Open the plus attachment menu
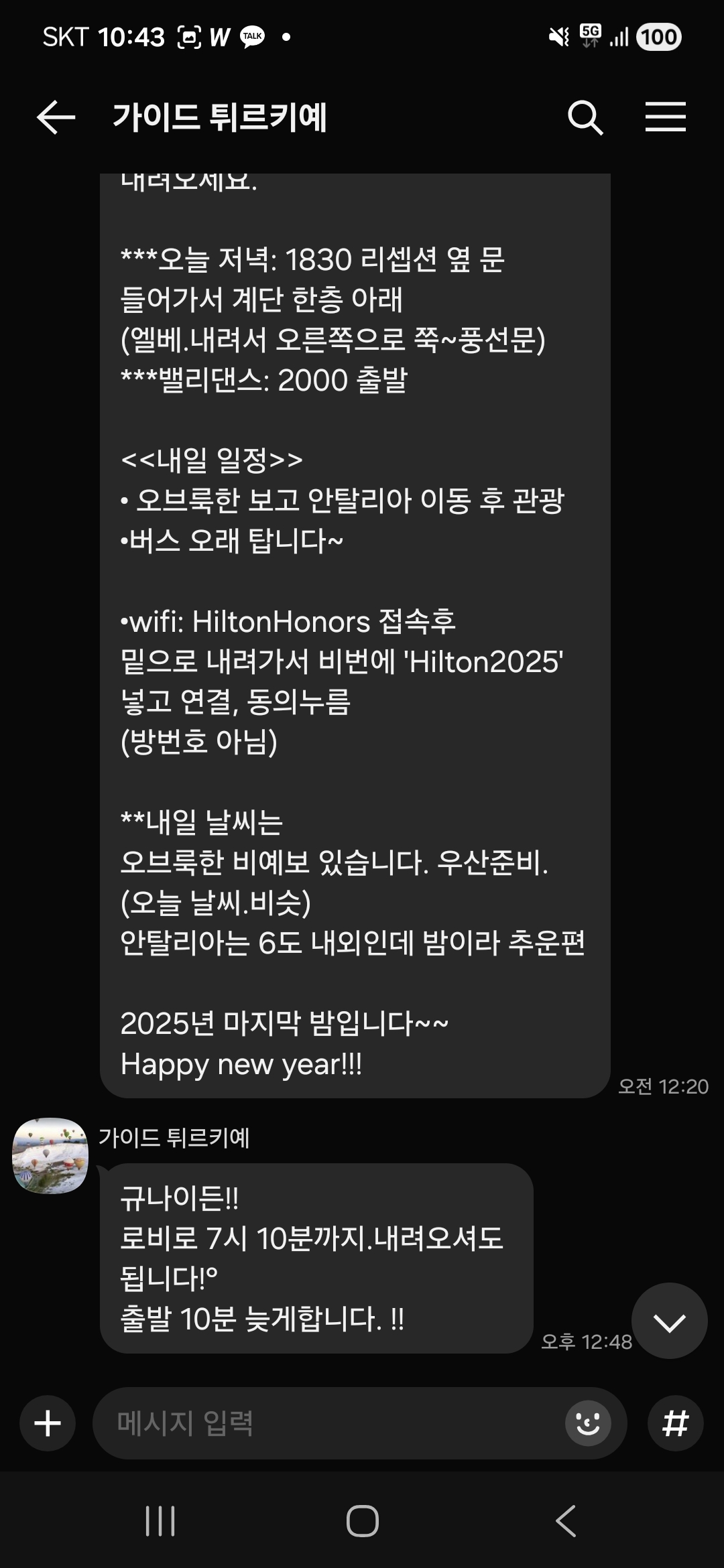Viewport: 724px width, 1568px height. click(x=48, y=1423)
